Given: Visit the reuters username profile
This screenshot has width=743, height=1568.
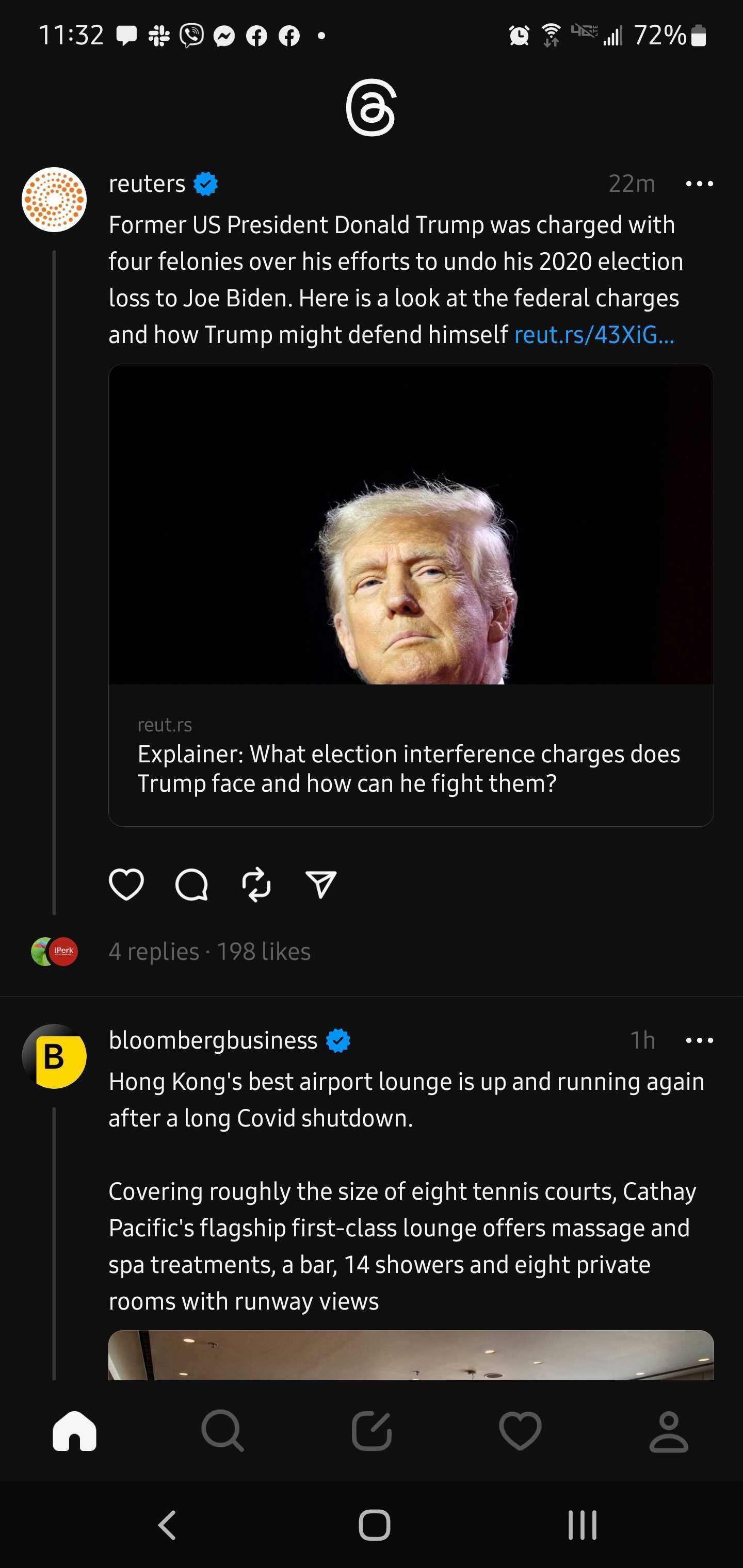Looking at the screenshot, I should tap(147, 184).
